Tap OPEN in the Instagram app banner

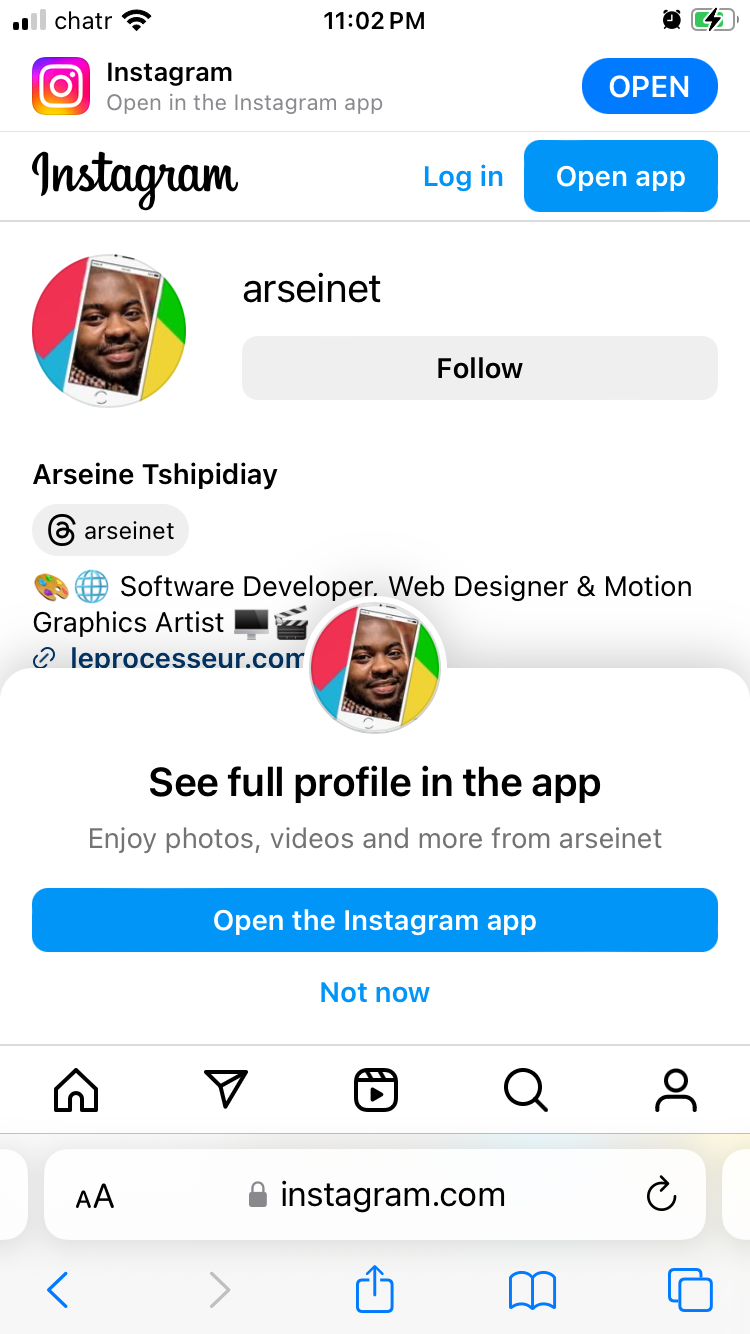tap(649, 87)
